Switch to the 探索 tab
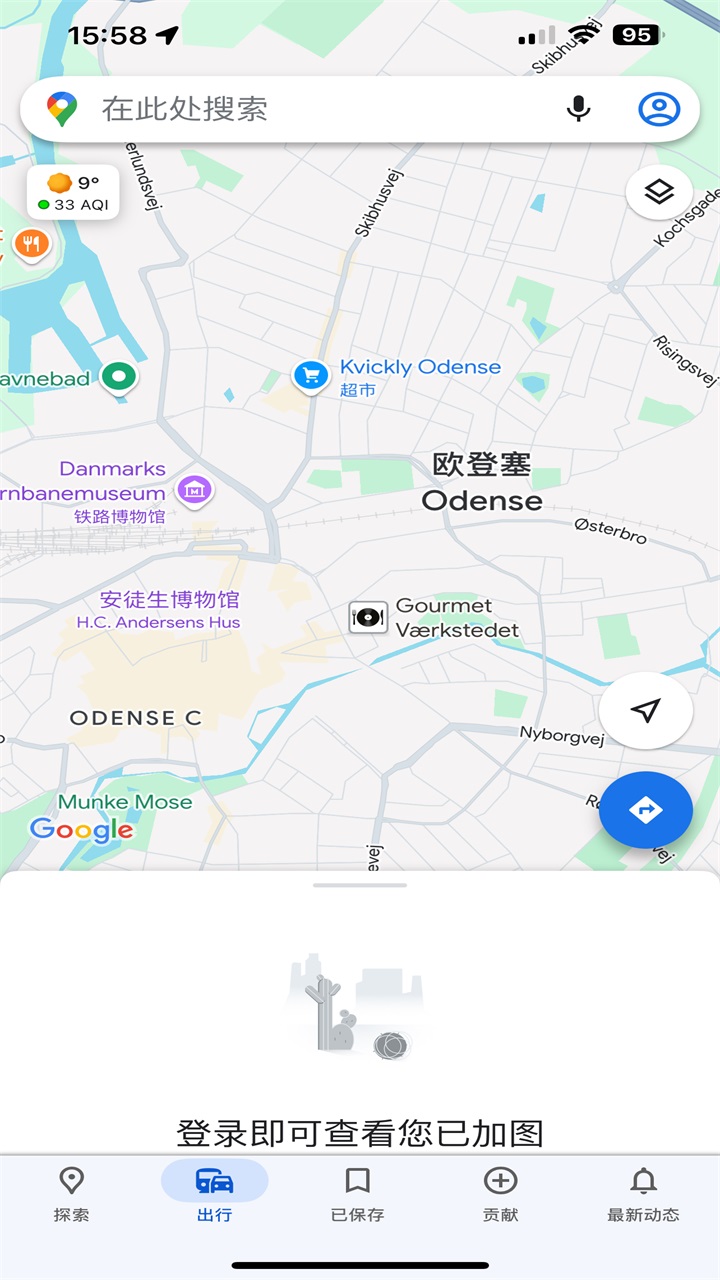 click(71, 1196)
